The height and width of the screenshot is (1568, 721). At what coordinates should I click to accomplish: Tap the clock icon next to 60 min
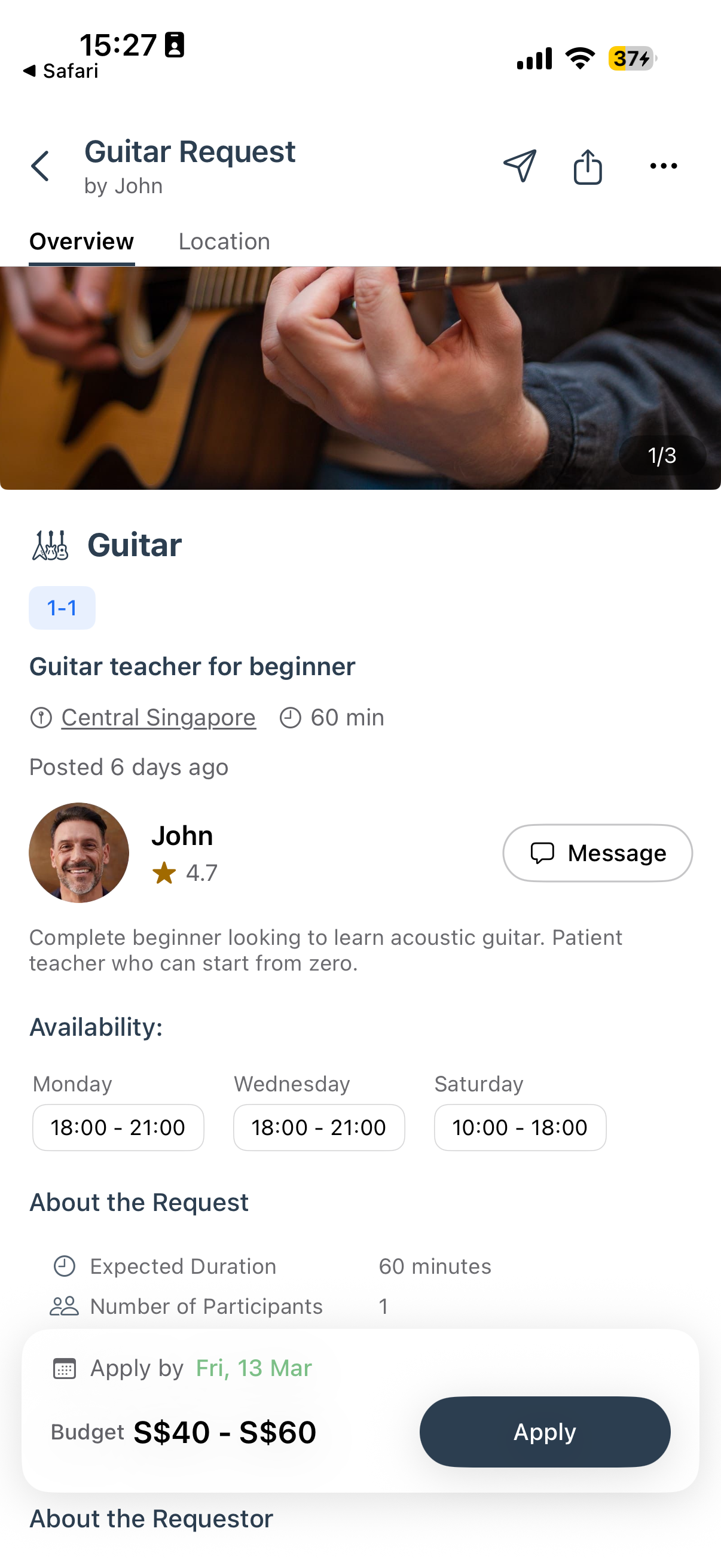(291, 718)
